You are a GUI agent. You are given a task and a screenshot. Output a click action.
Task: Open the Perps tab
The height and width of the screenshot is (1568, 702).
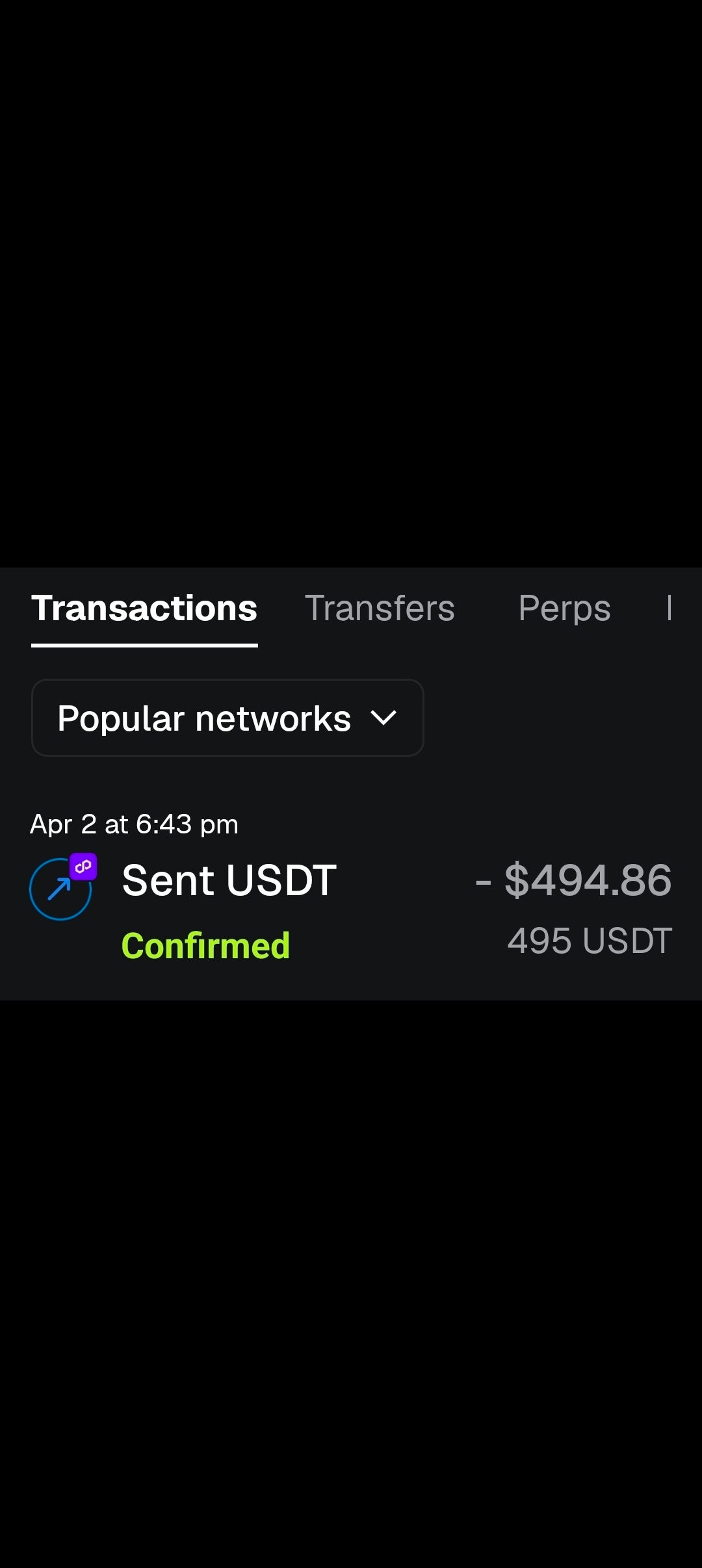564,609
